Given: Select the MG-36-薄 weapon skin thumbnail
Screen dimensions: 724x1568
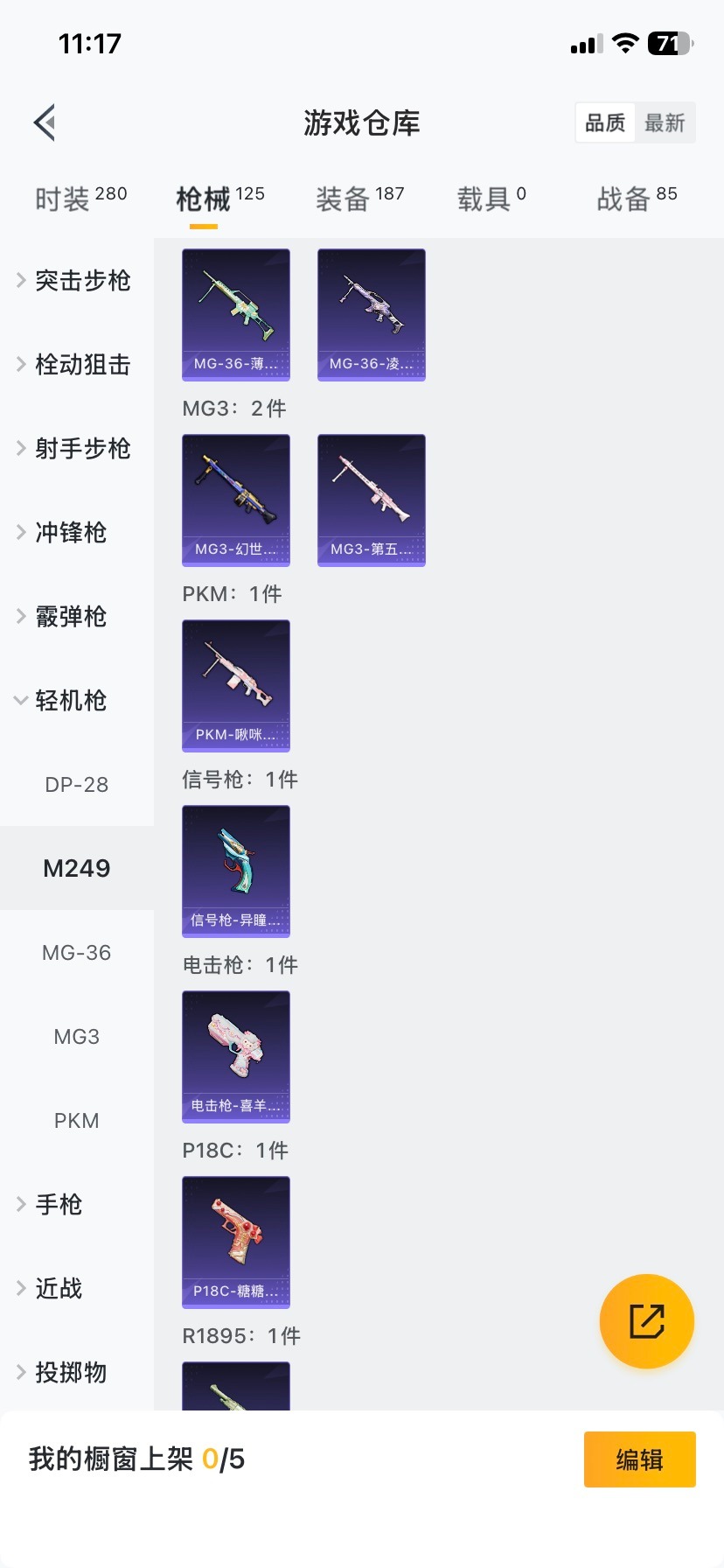Looking at the screenshot, I should point(235,315).
